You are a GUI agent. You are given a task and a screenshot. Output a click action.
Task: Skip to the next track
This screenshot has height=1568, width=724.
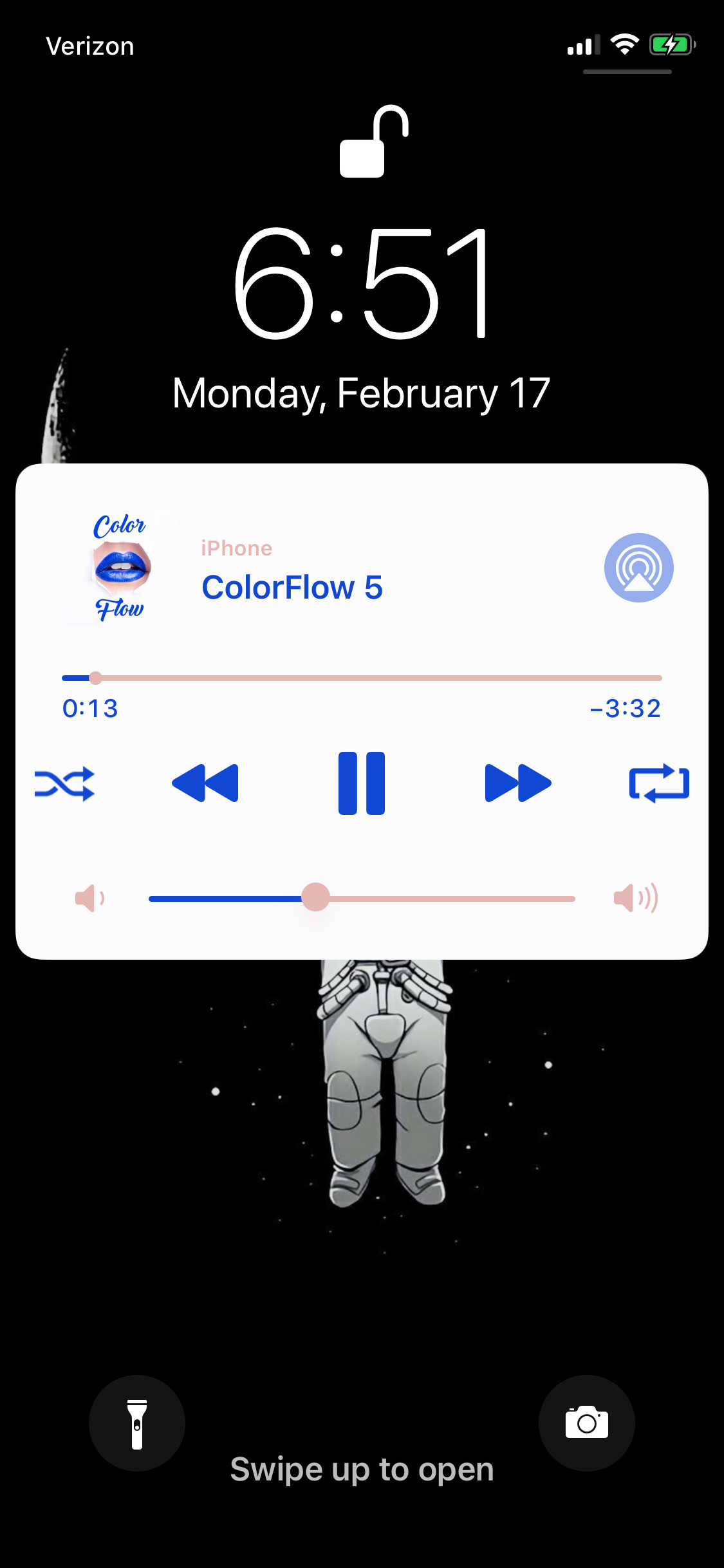coord(518,783)
